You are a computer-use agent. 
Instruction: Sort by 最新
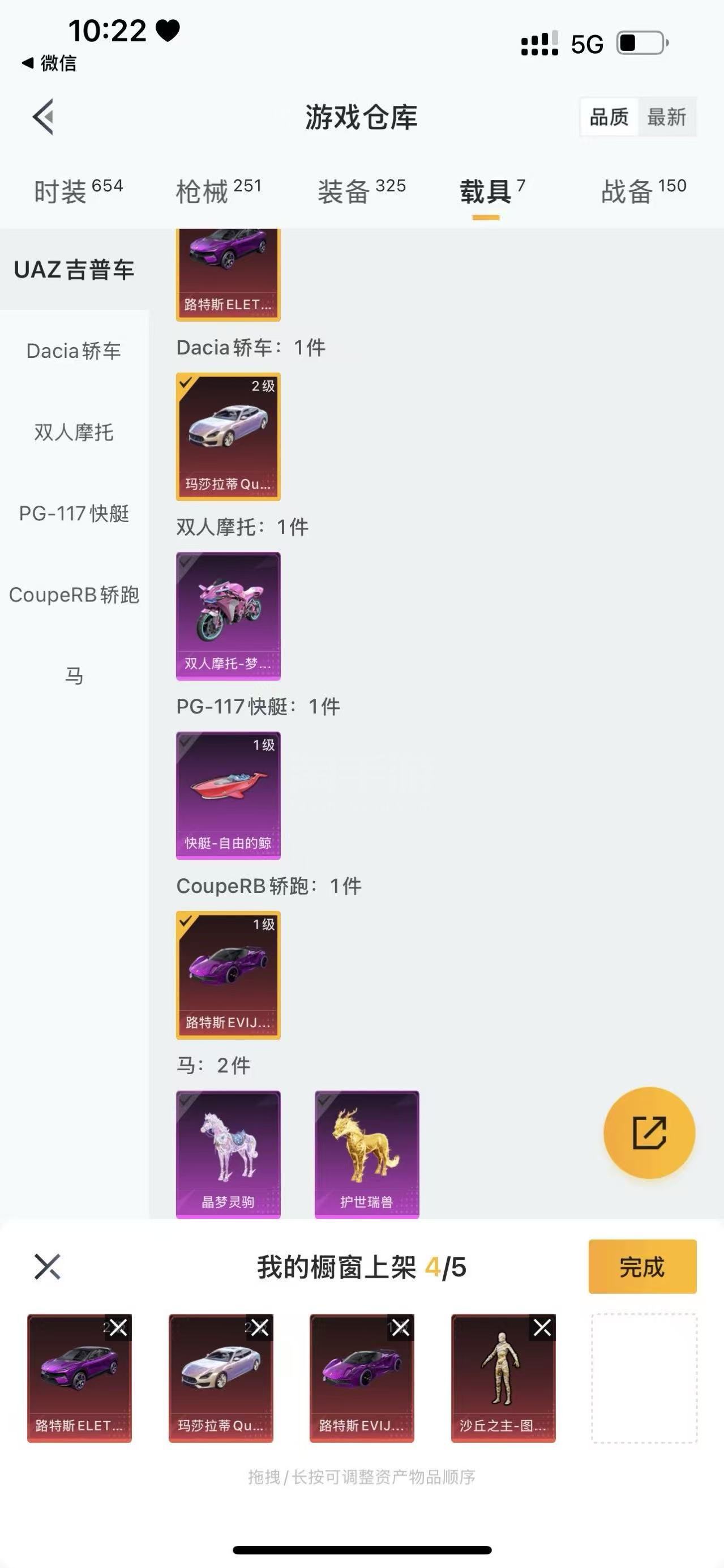click(666, 117)
